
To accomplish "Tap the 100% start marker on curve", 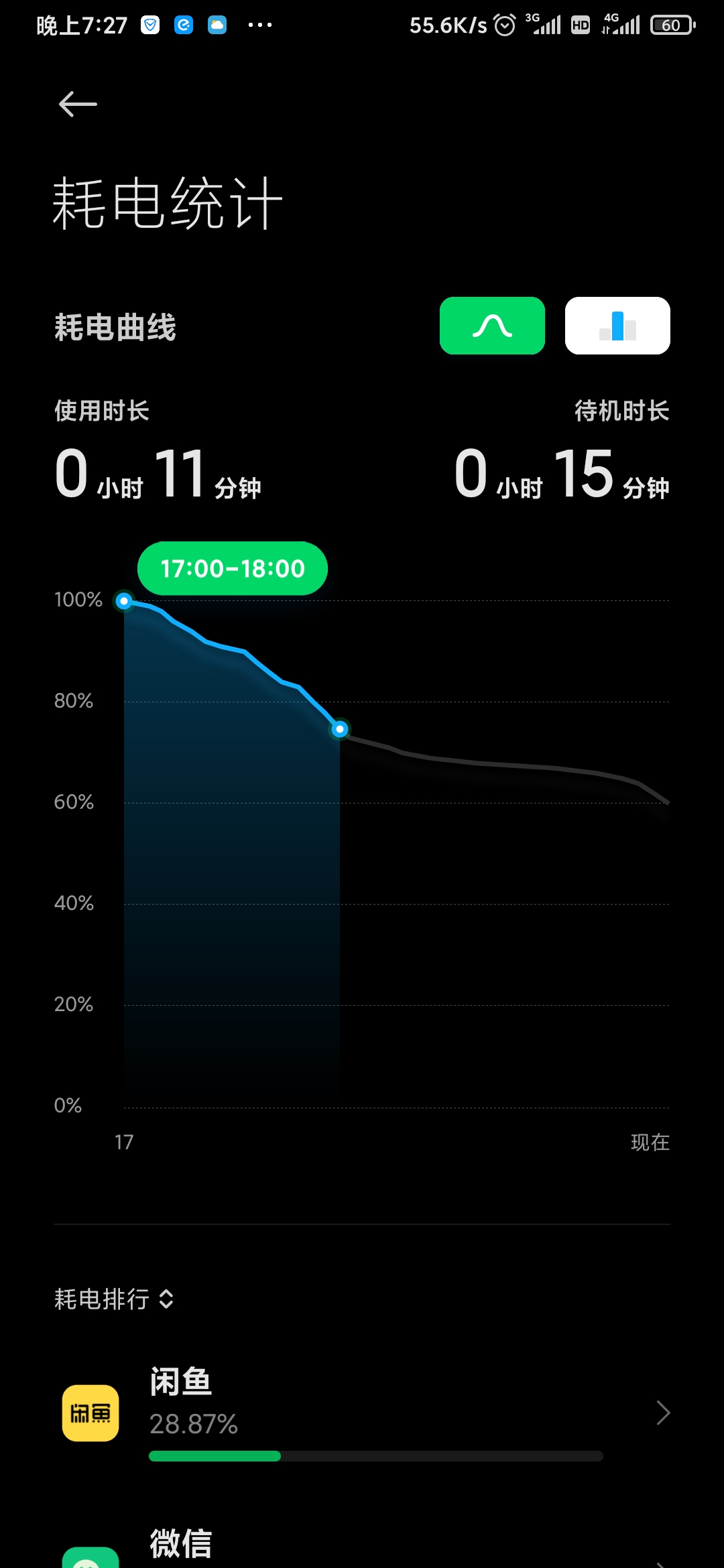I will click(124, 601).
